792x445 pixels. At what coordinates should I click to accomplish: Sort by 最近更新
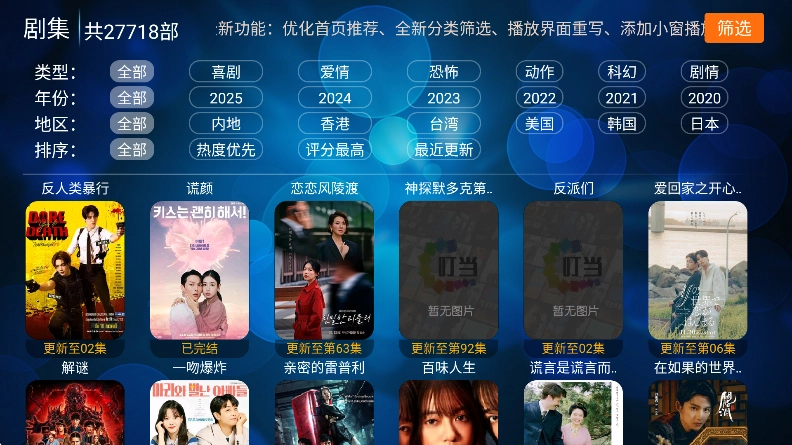pos(443,150)
